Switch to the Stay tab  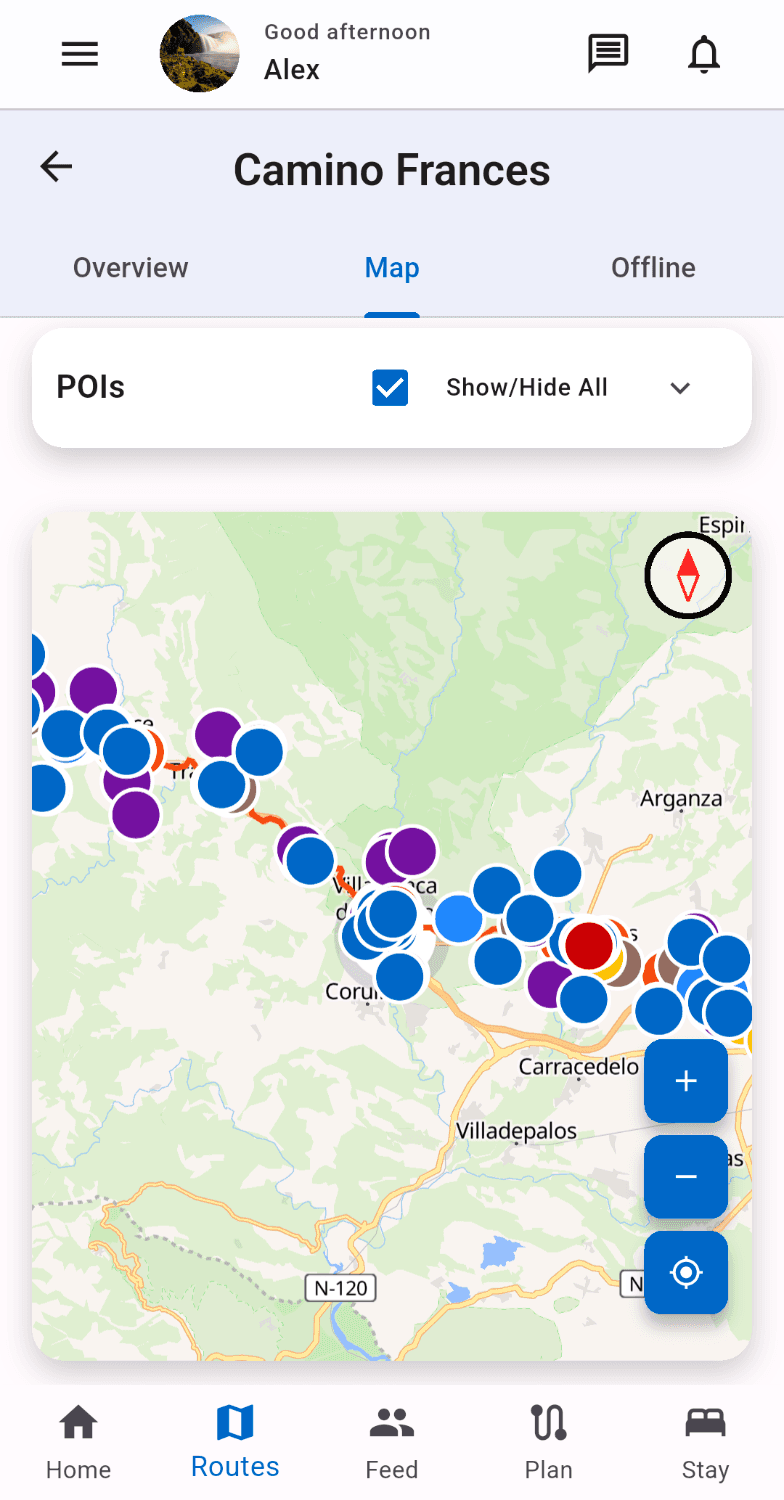pyautogui.click(x=705, y=1441)
